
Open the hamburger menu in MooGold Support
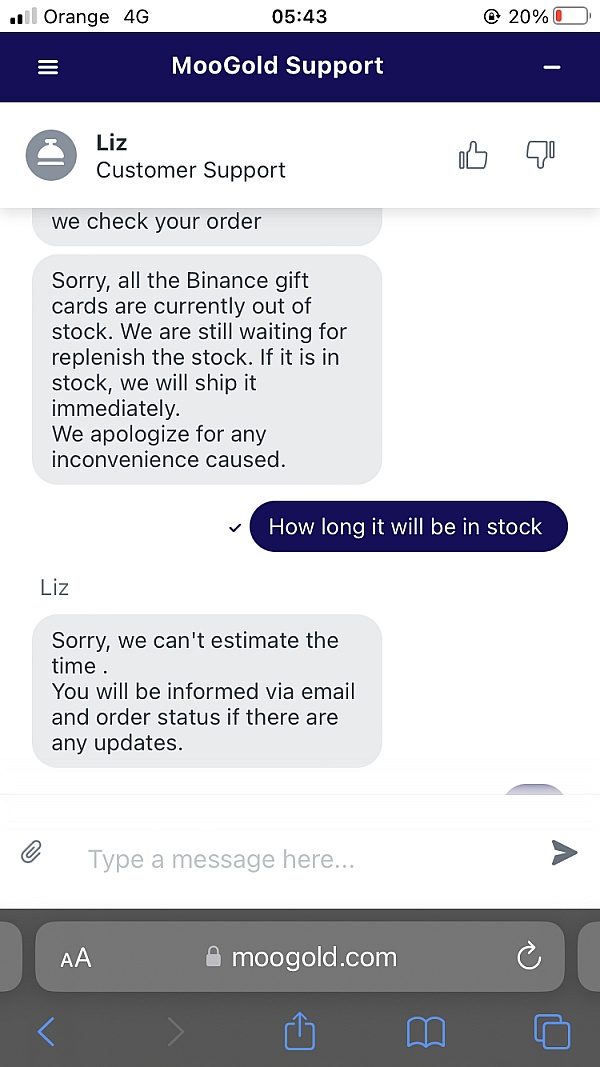[x=48, y=67]
